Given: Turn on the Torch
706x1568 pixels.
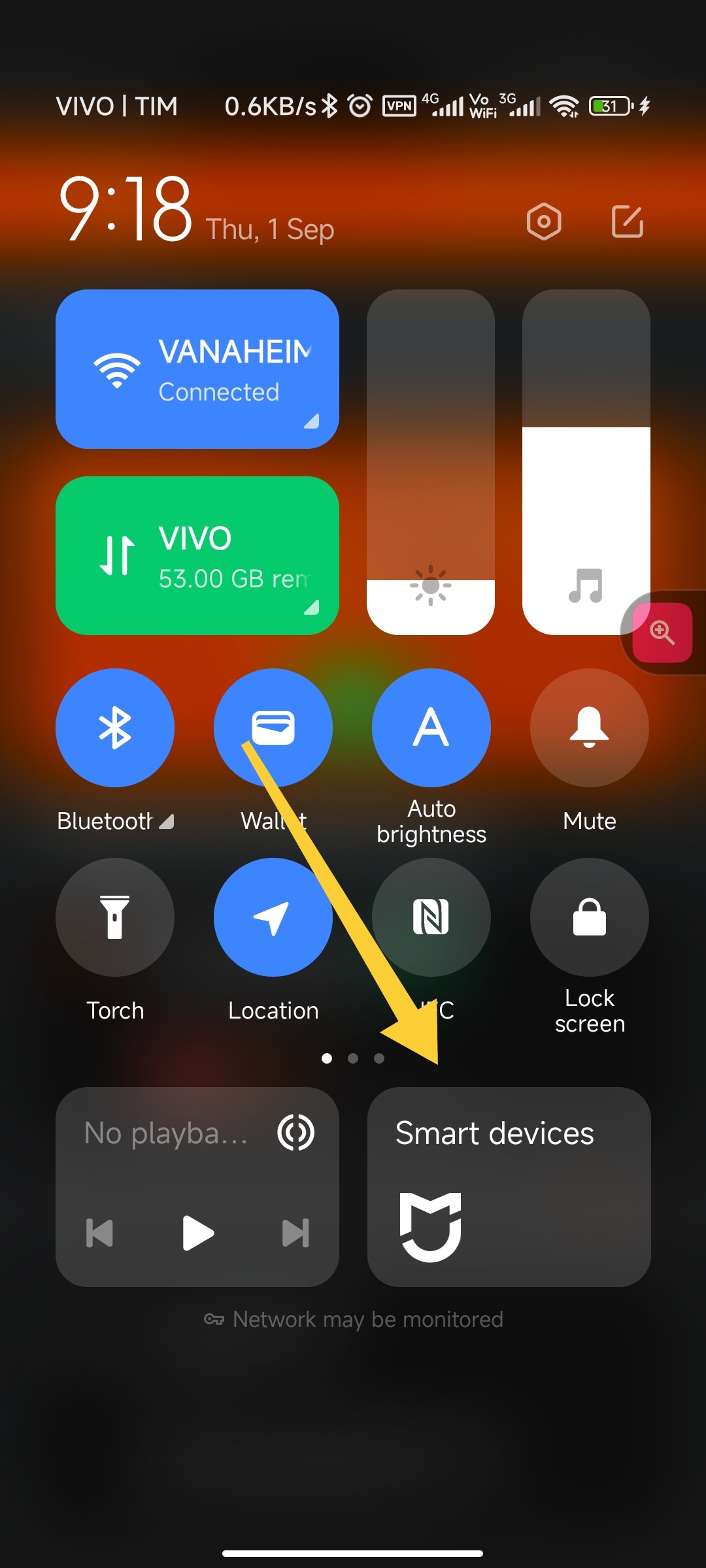Looking at the screenshot, I should click(115, 917).
